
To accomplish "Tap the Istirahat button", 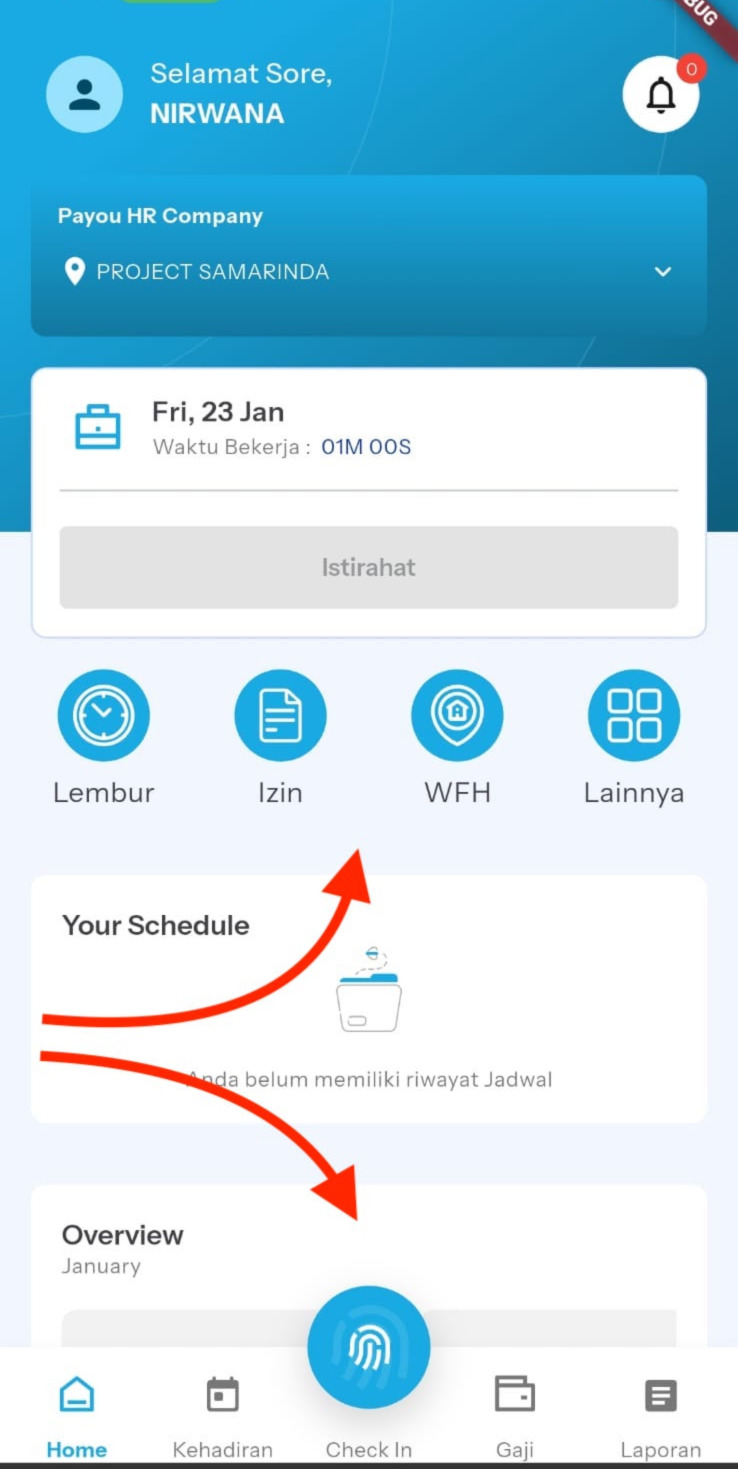I will 368,567.
